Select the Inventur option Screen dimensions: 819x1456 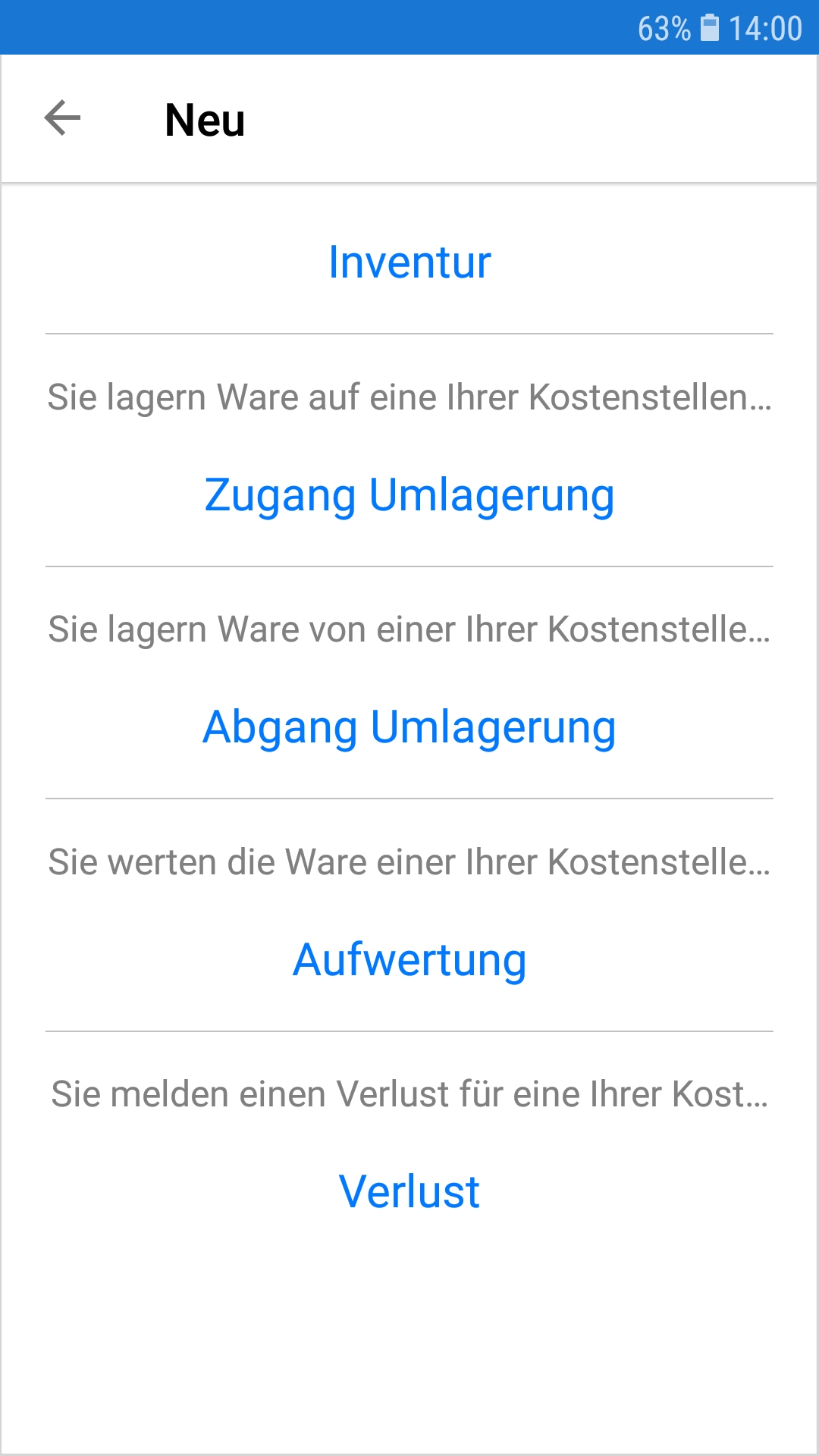point(409,262)
